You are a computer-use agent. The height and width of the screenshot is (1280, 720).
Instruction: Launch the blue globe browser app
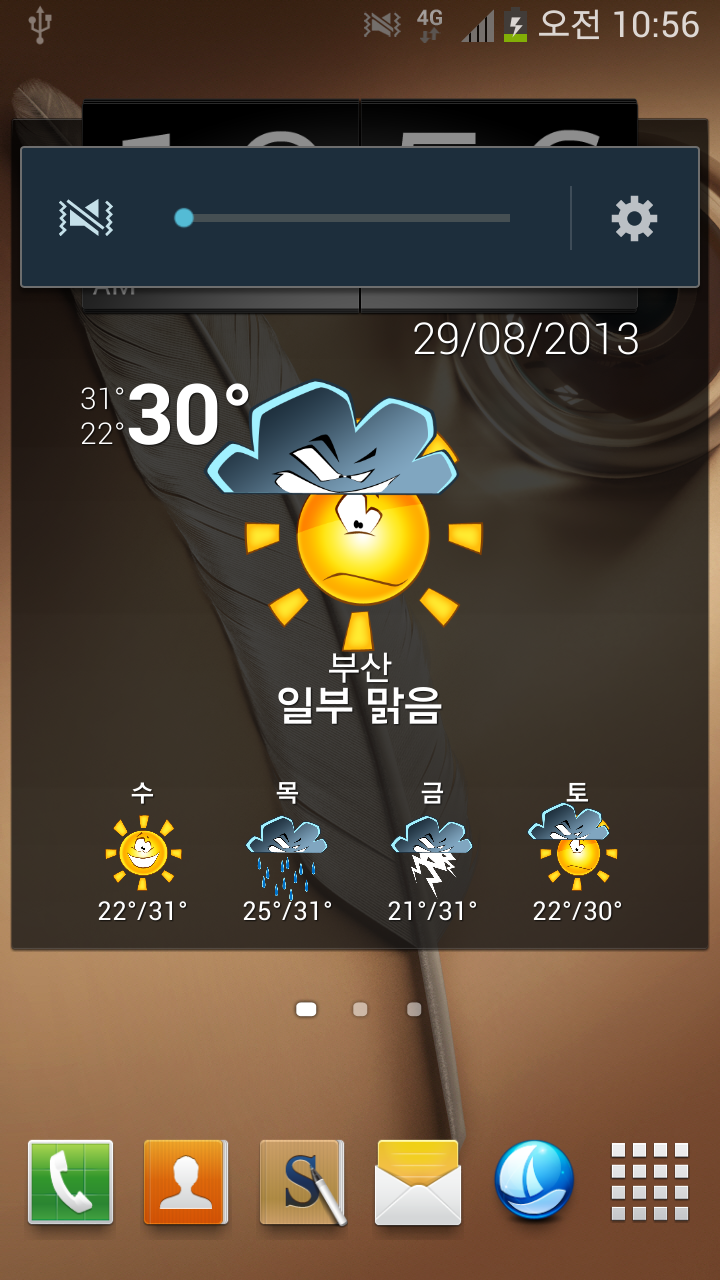point(534,1180)
